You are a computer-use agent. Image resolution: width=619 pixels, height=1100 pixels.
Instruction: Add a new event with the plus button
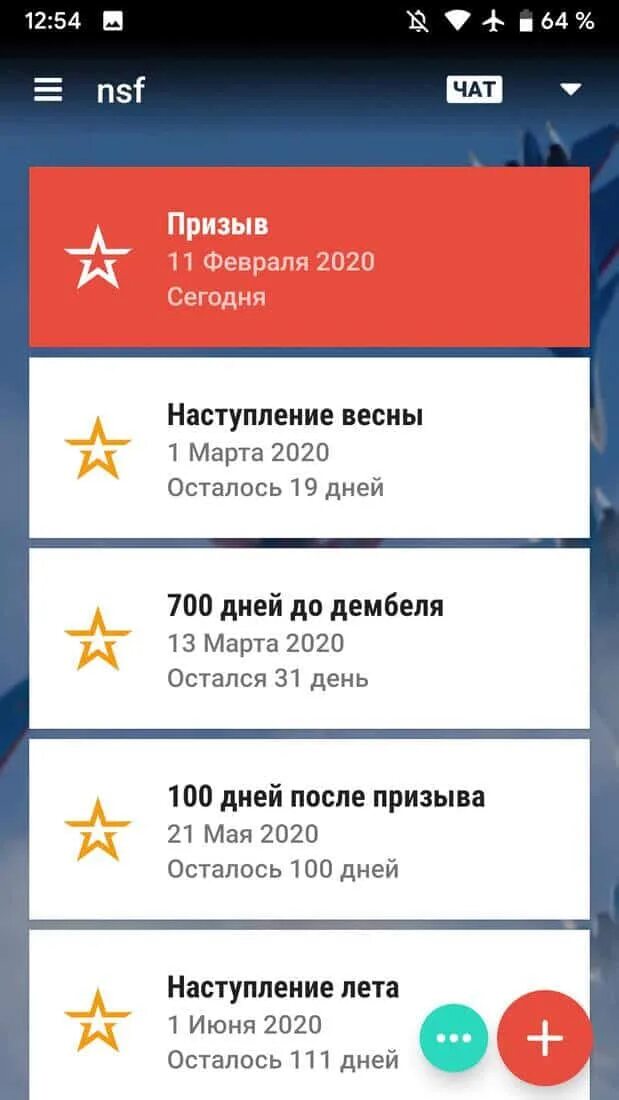[x=545, y=1038]
